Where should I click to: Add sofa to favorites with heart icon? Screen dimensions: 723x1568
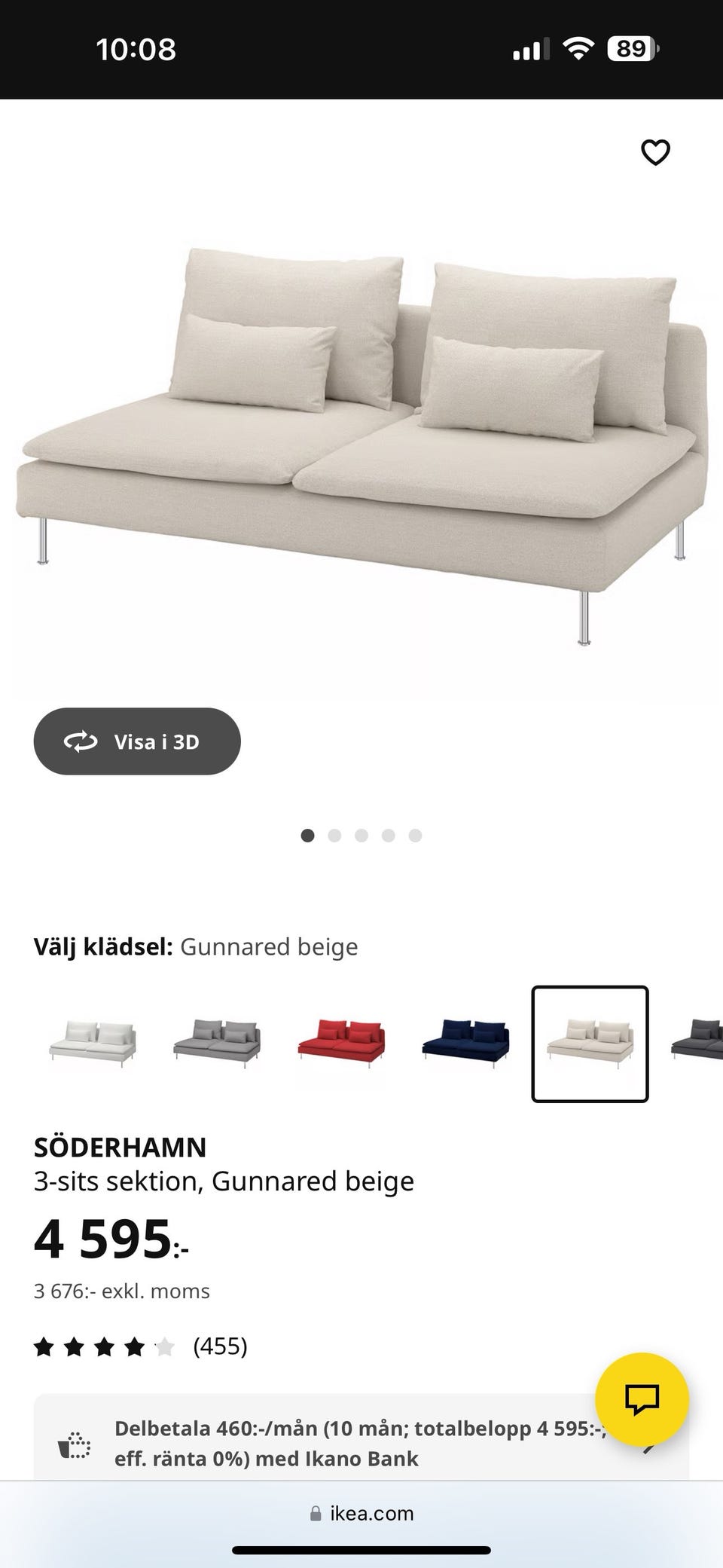656,151
